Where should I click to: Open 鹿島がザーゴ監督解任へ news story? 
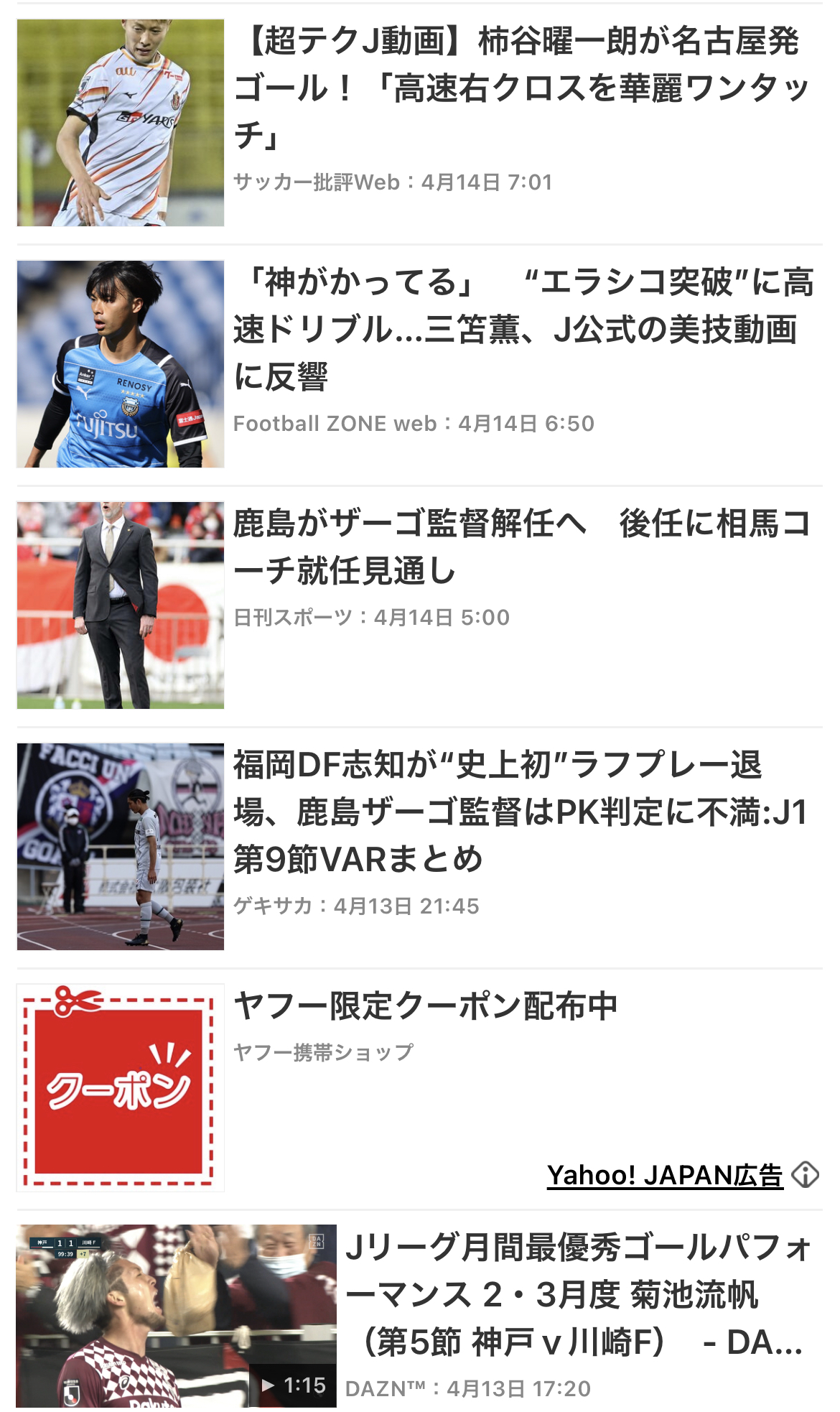coord(521,547)
